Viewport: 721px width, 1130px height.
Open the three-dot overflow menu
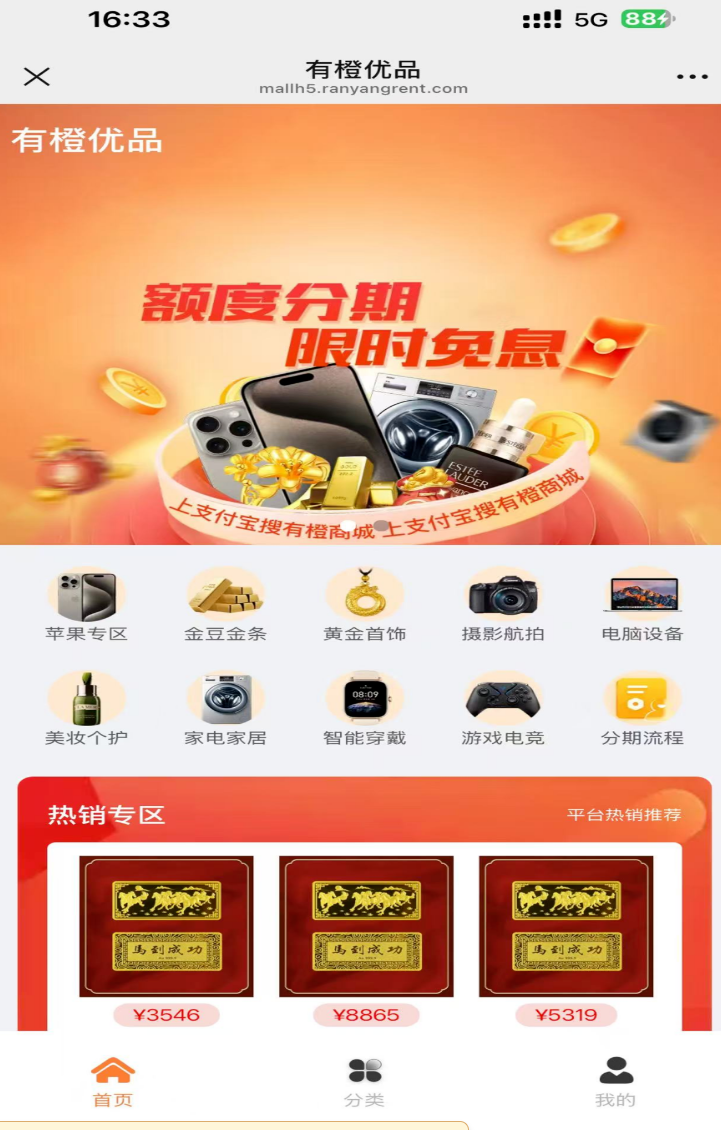[692, 77]
